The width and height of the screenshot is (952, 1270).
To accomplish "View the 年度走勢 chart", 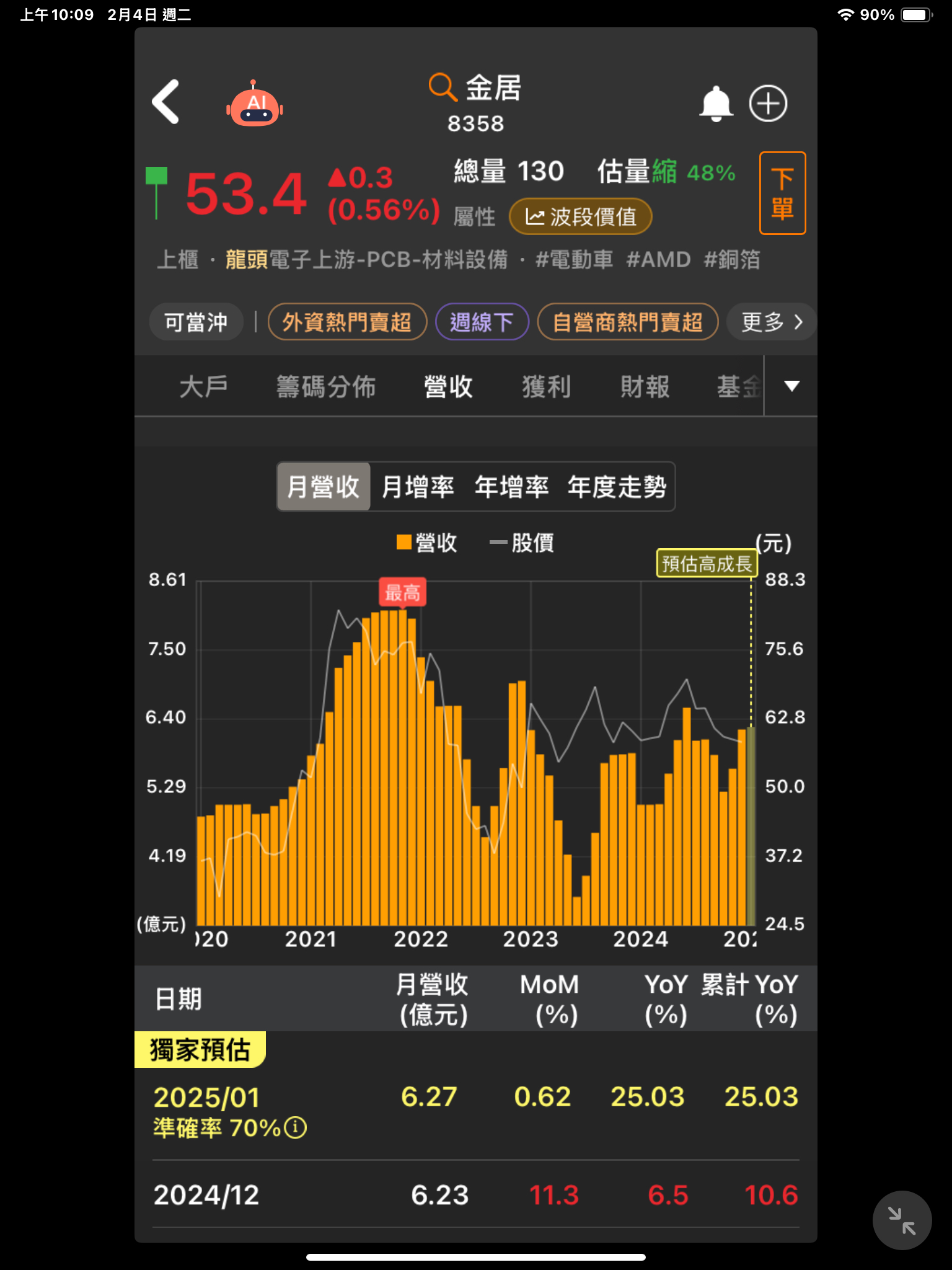I will 617,487.
